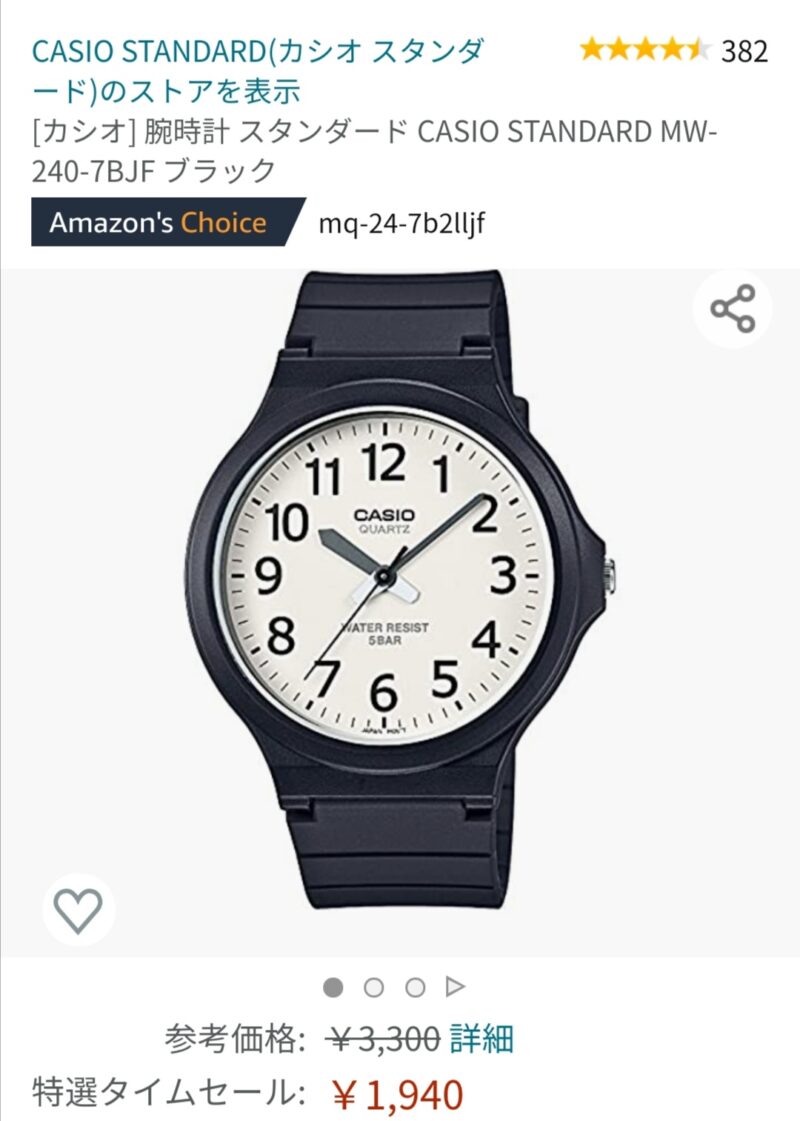This screenshot has width=800, height=1121.
Task: Share this product listing
Action: click(x=732, y=308)
